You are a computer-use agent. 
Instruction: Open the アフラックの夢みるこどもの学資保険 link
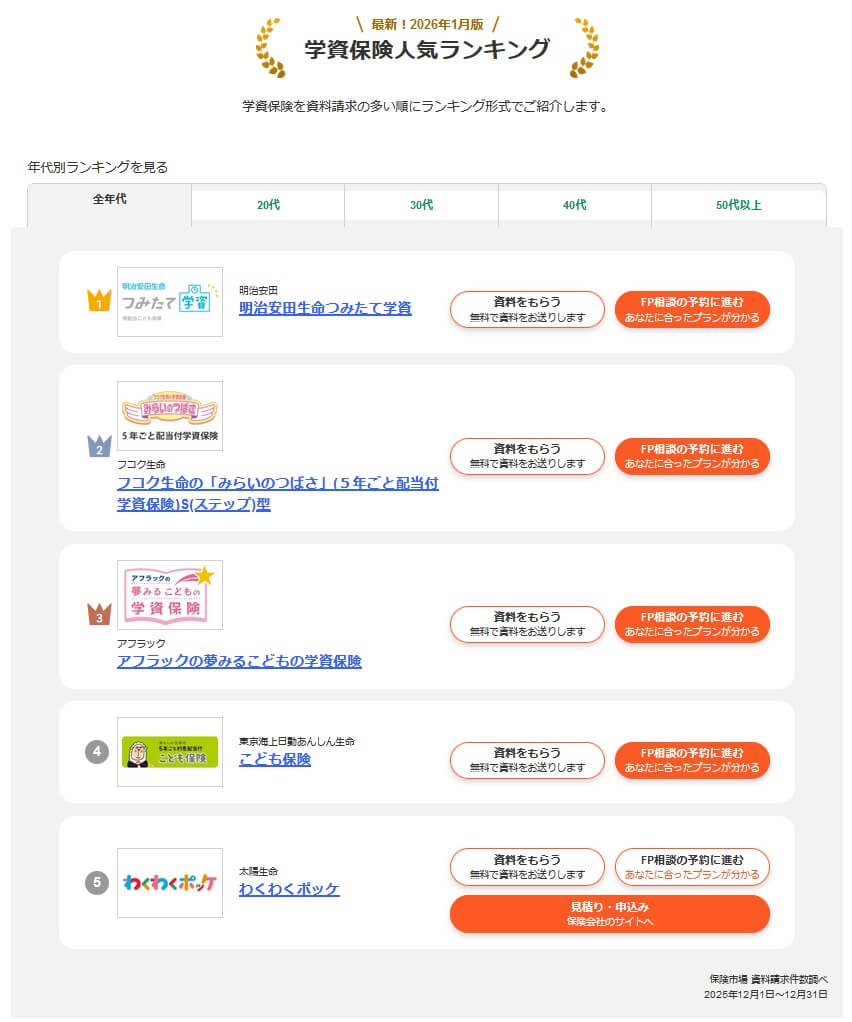[239, 661]
